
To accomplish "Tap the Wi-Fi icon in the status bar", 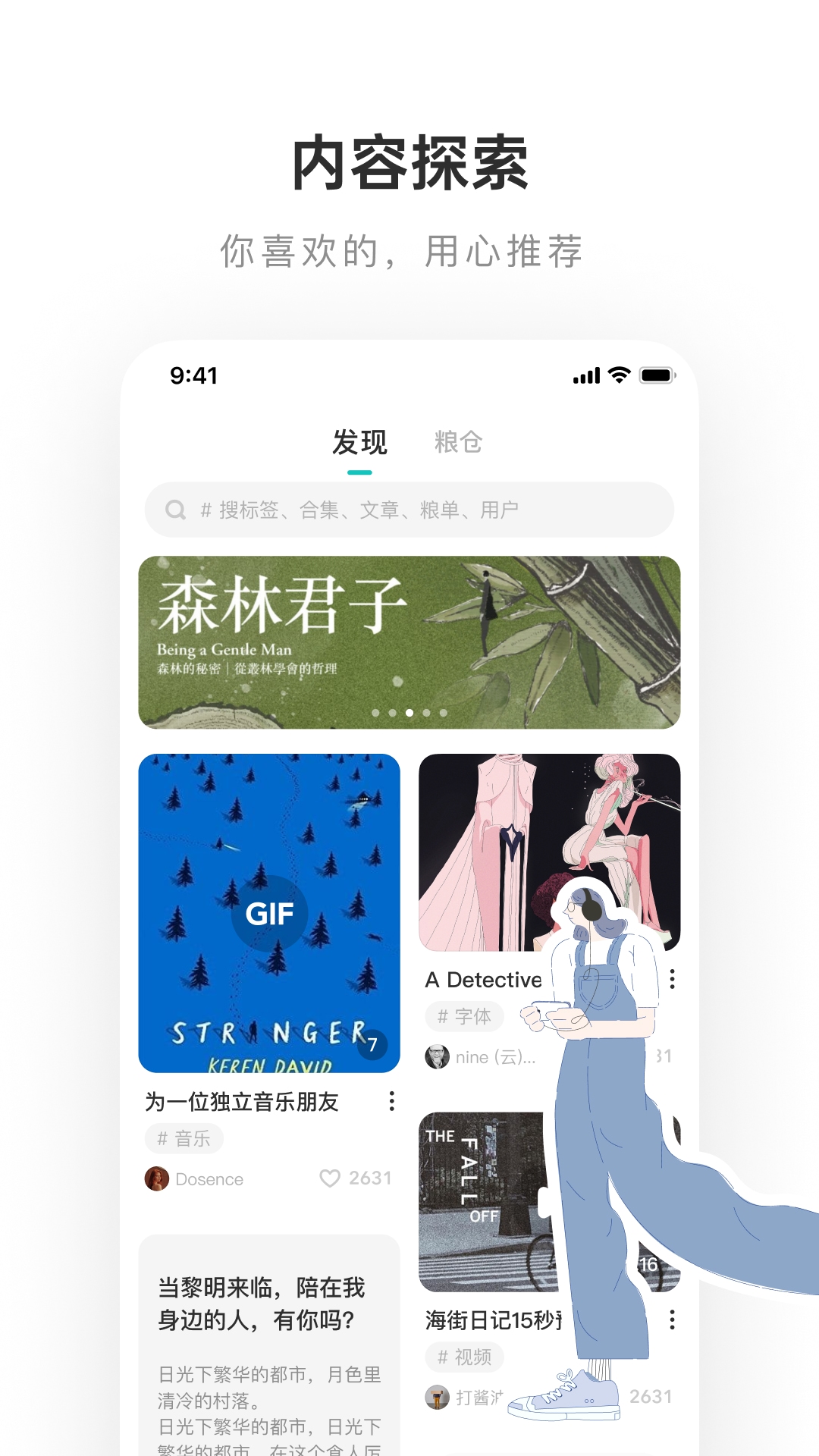I will pos(619,372).
